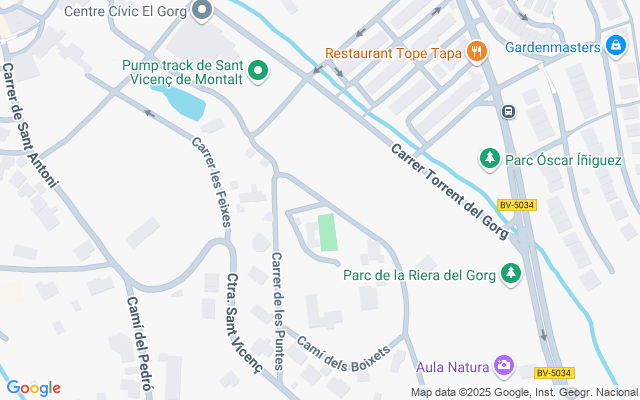Open the Restaurant Tope Tapa pin
Image resolution: width=640 pixels, height=400 pixels.
(x=476, y=49)
